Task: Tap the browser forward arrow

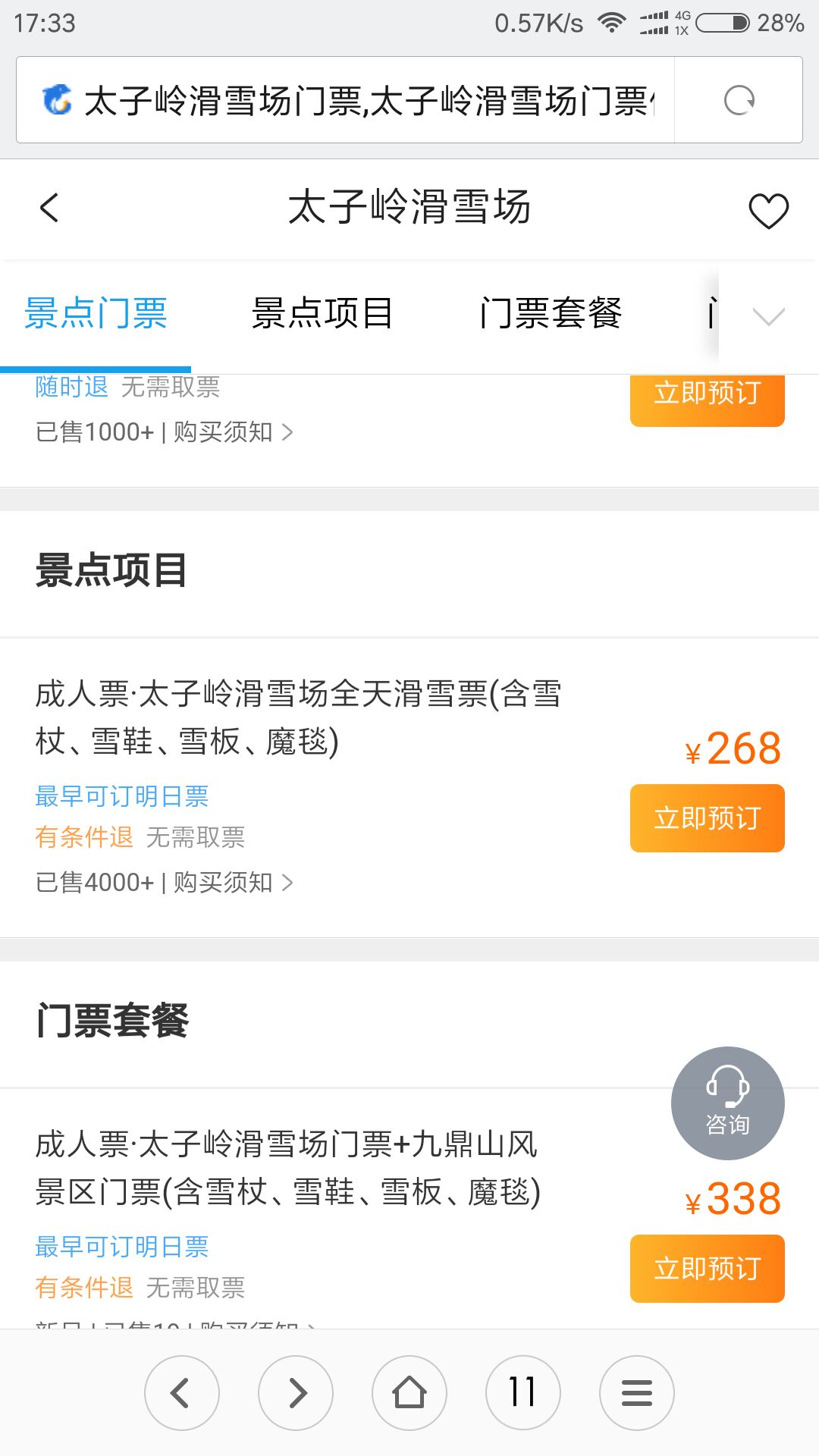Action: click(296, 1393)
